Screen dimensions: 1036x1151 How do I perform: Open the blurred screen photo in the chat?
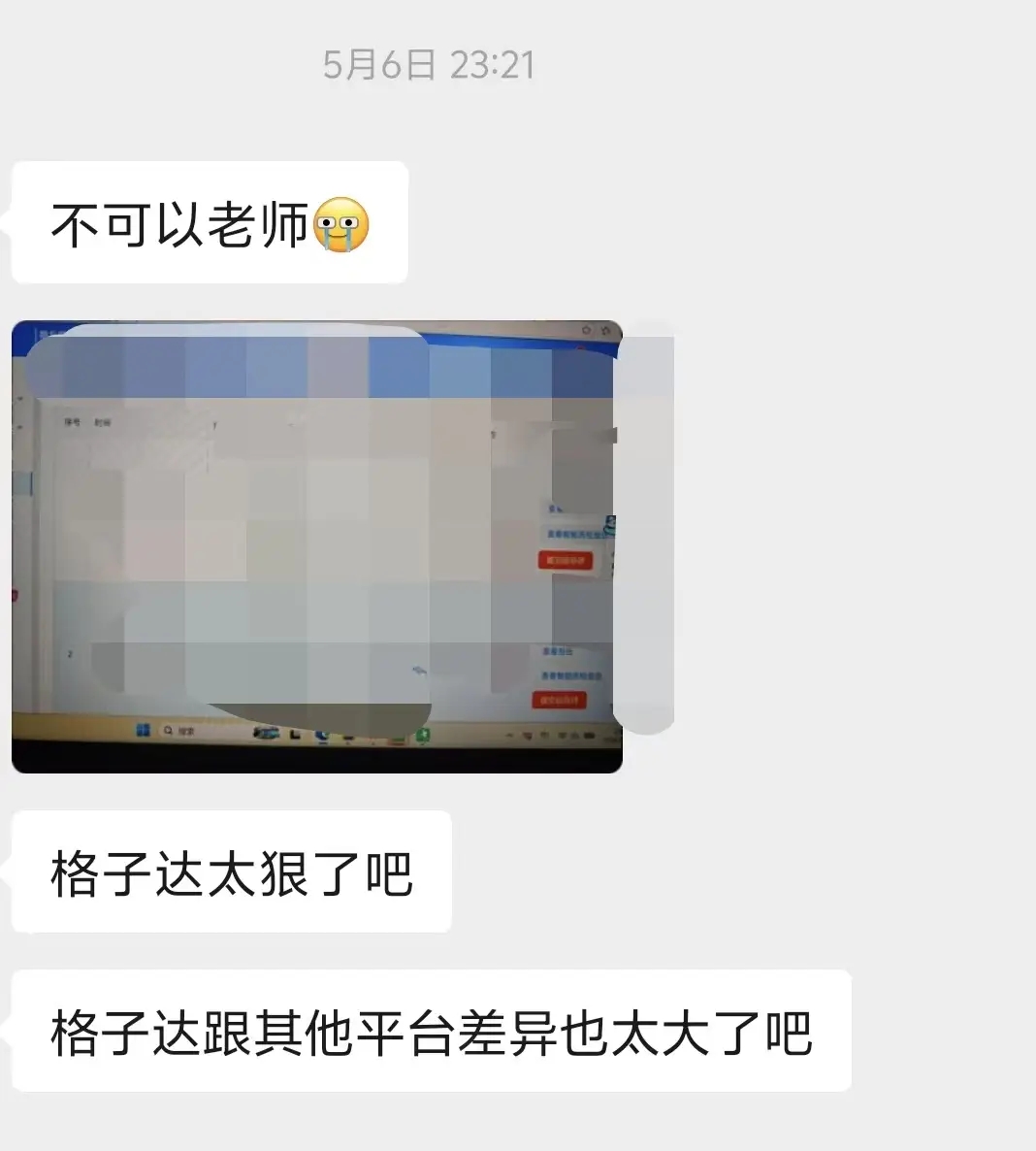[x=317, y=546]
